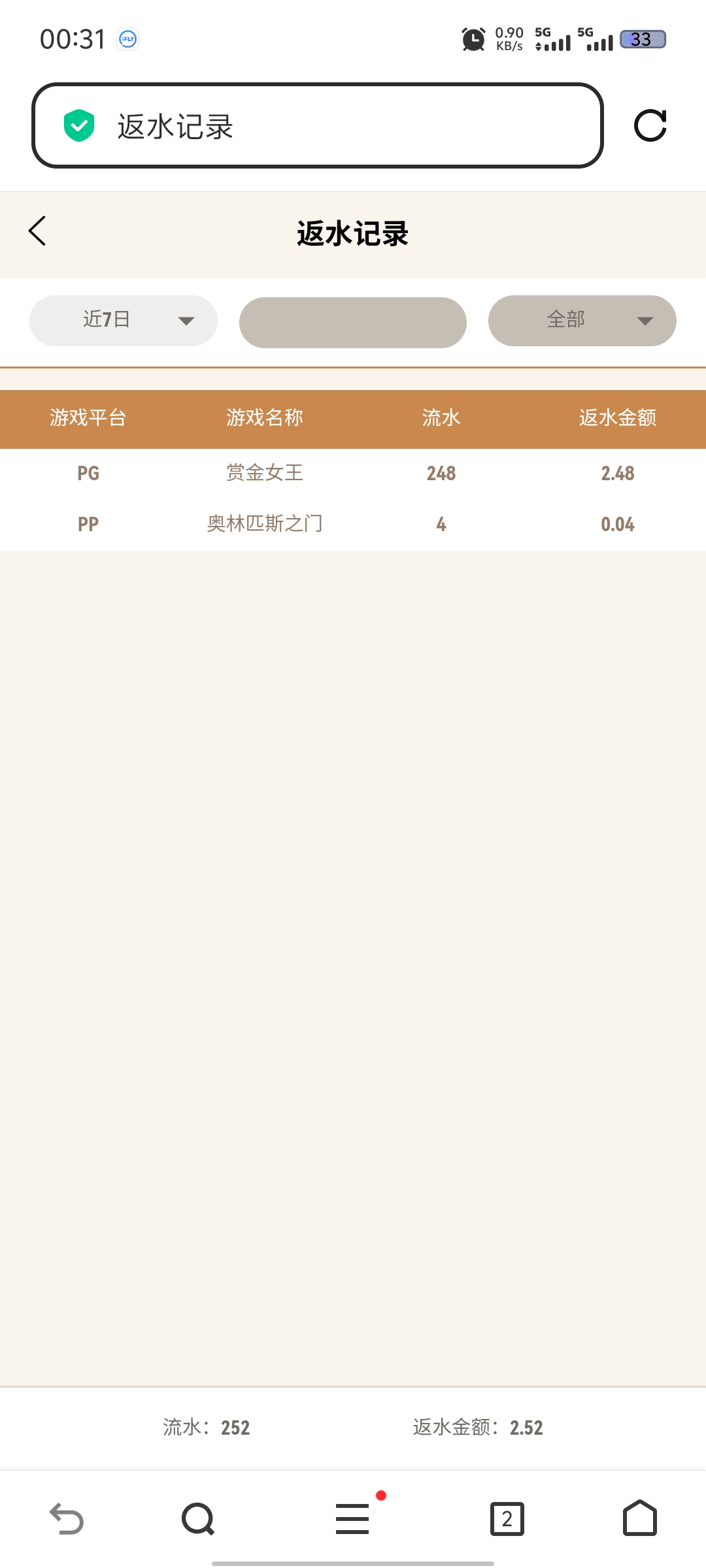706x1568 pixels.
Task: Open the browser menu with red dot
Action: [x=353, y=1518]
